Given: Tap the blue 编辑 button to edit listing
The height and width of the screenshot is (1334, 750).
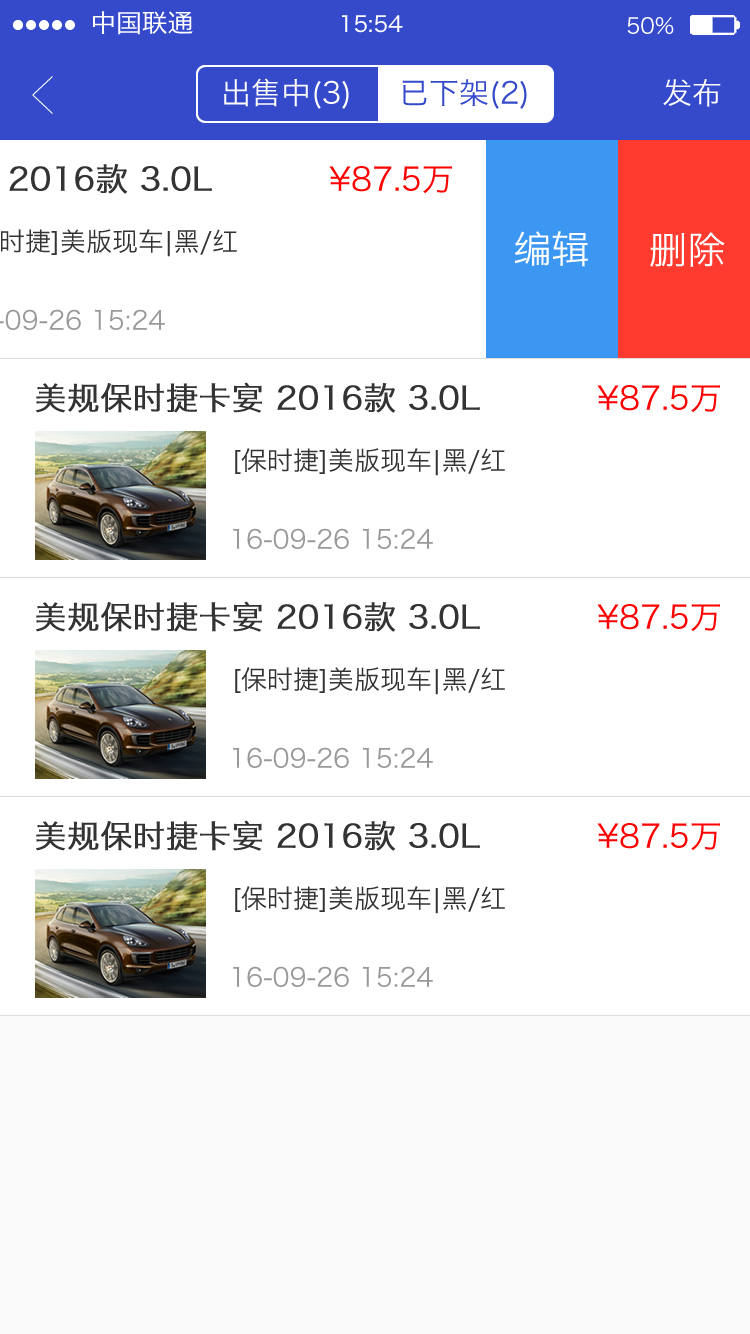Looking at the screenshot, I should (552, 248).
